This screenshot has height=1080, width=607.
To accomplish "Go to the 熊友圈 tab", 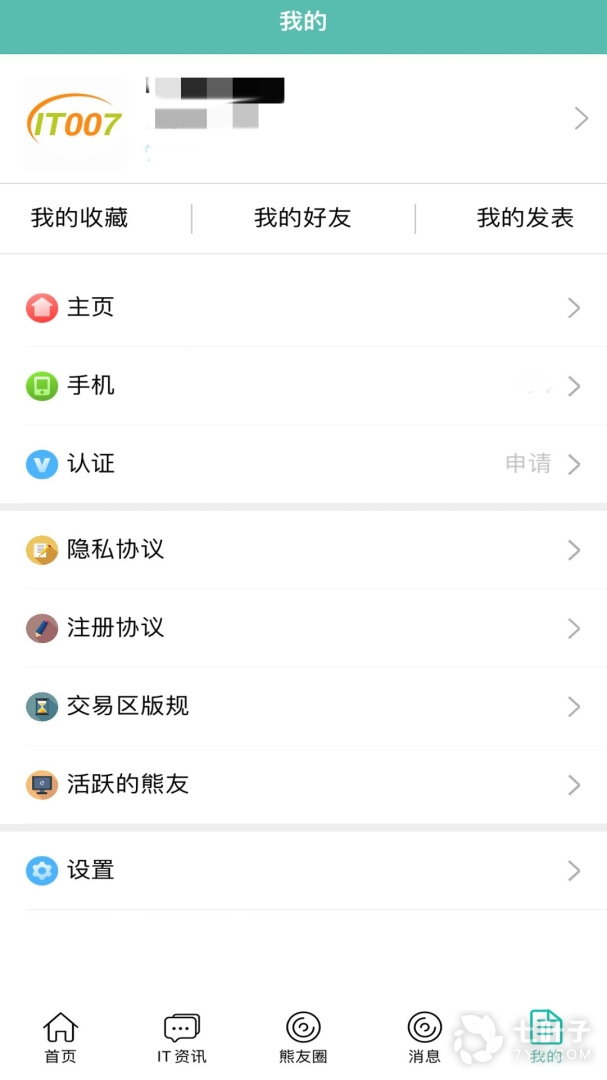I will pos(303,1038).
